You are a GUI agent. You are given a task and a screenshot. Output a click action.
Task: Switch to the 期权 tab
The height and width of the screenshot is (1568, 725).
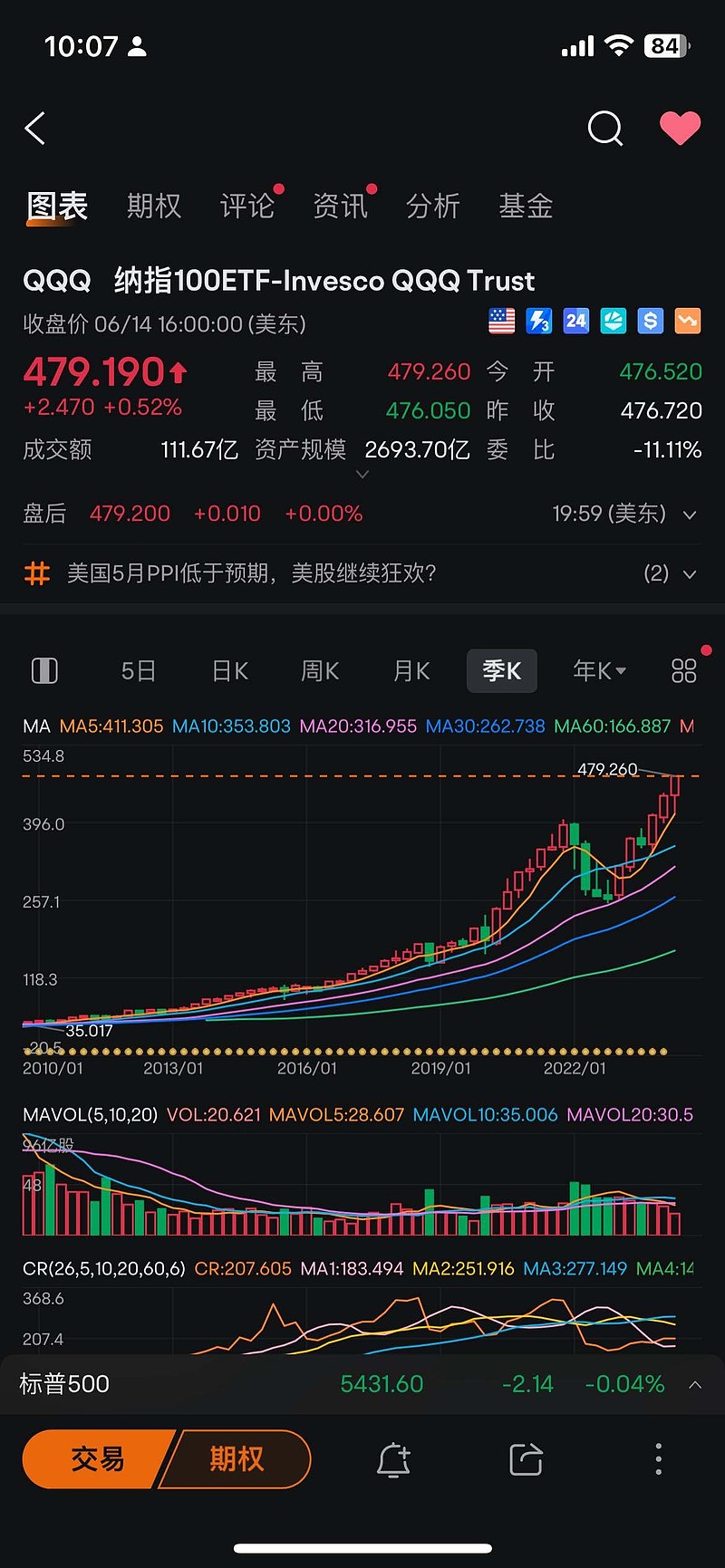pyautogui.click(x=154, y=207)
